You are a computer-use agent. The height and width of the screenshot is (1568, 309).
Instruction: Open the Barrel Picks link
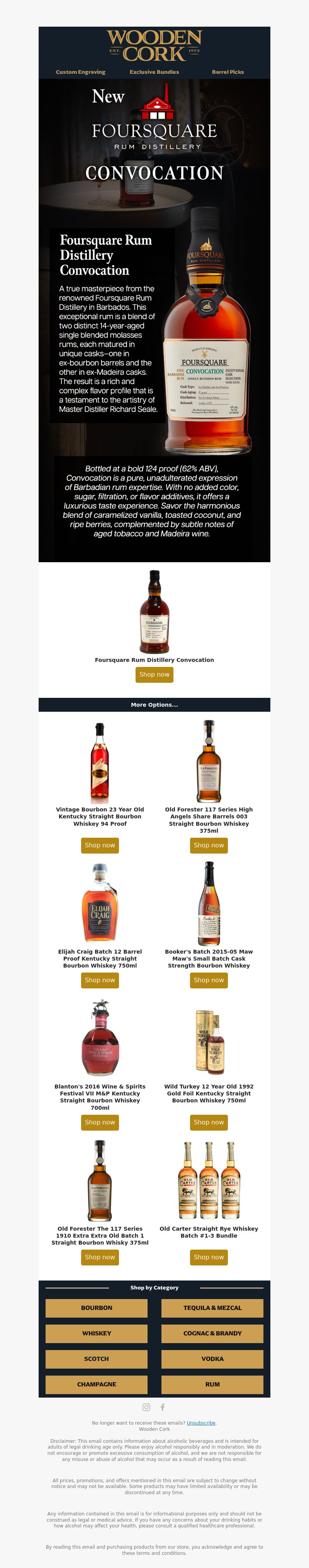pyautogui.click(x=228, y=72)
